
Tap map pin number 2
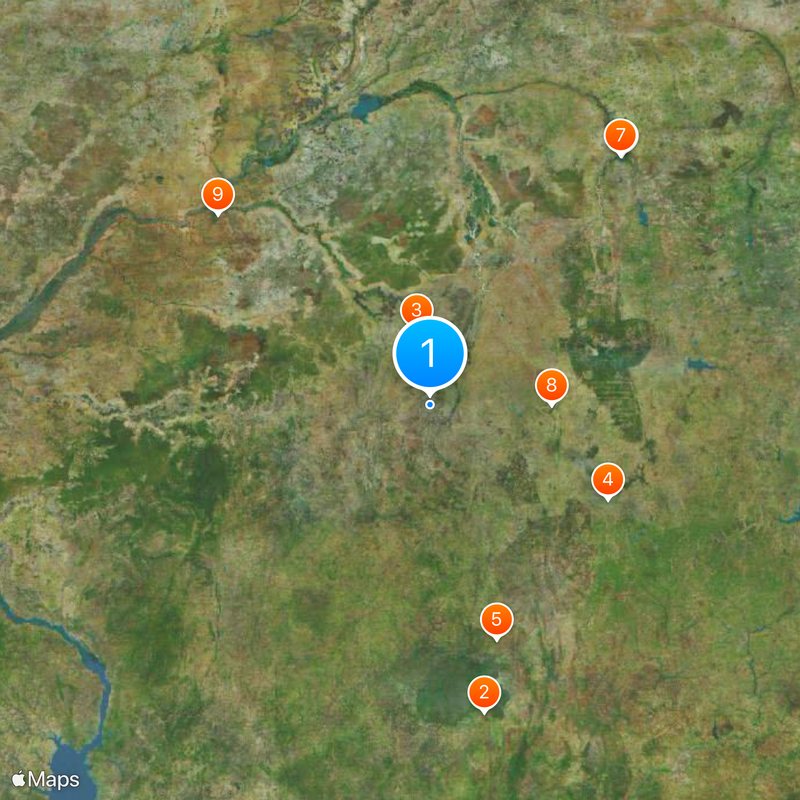[485, 691]
